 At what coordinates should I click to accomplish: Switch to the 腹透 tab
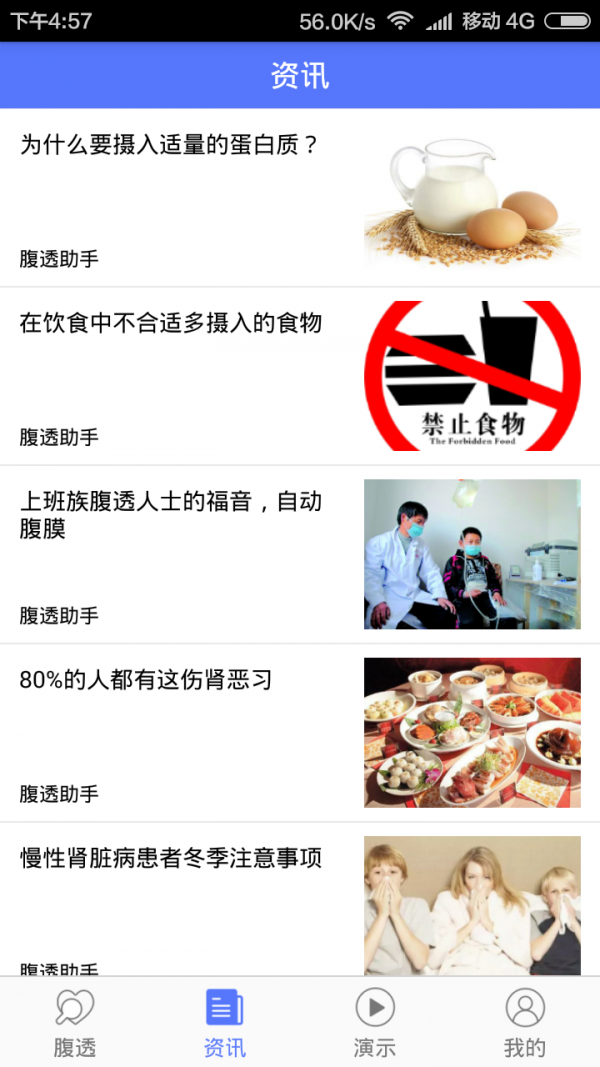(75, 1023)
